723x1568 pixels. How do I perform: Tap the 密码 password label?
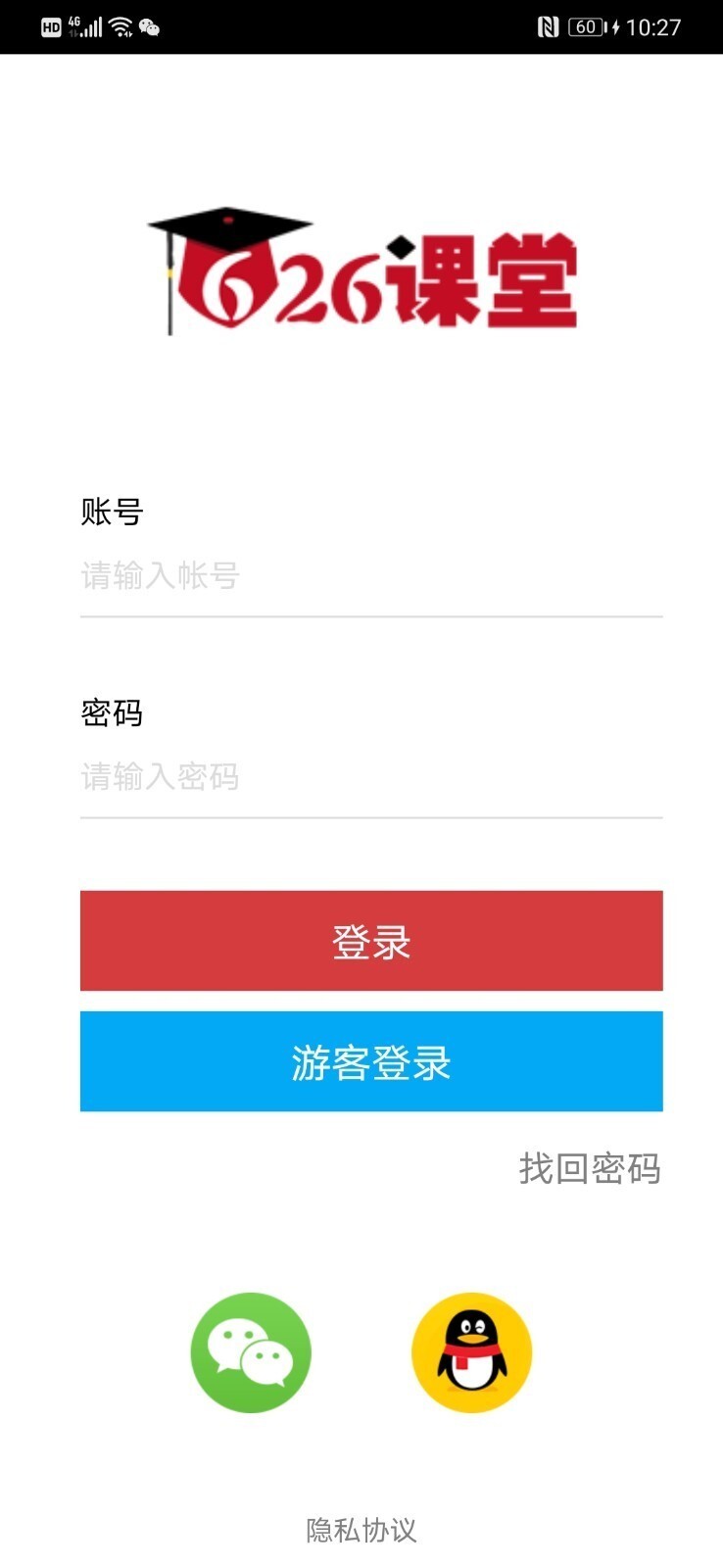pos(110,714)
